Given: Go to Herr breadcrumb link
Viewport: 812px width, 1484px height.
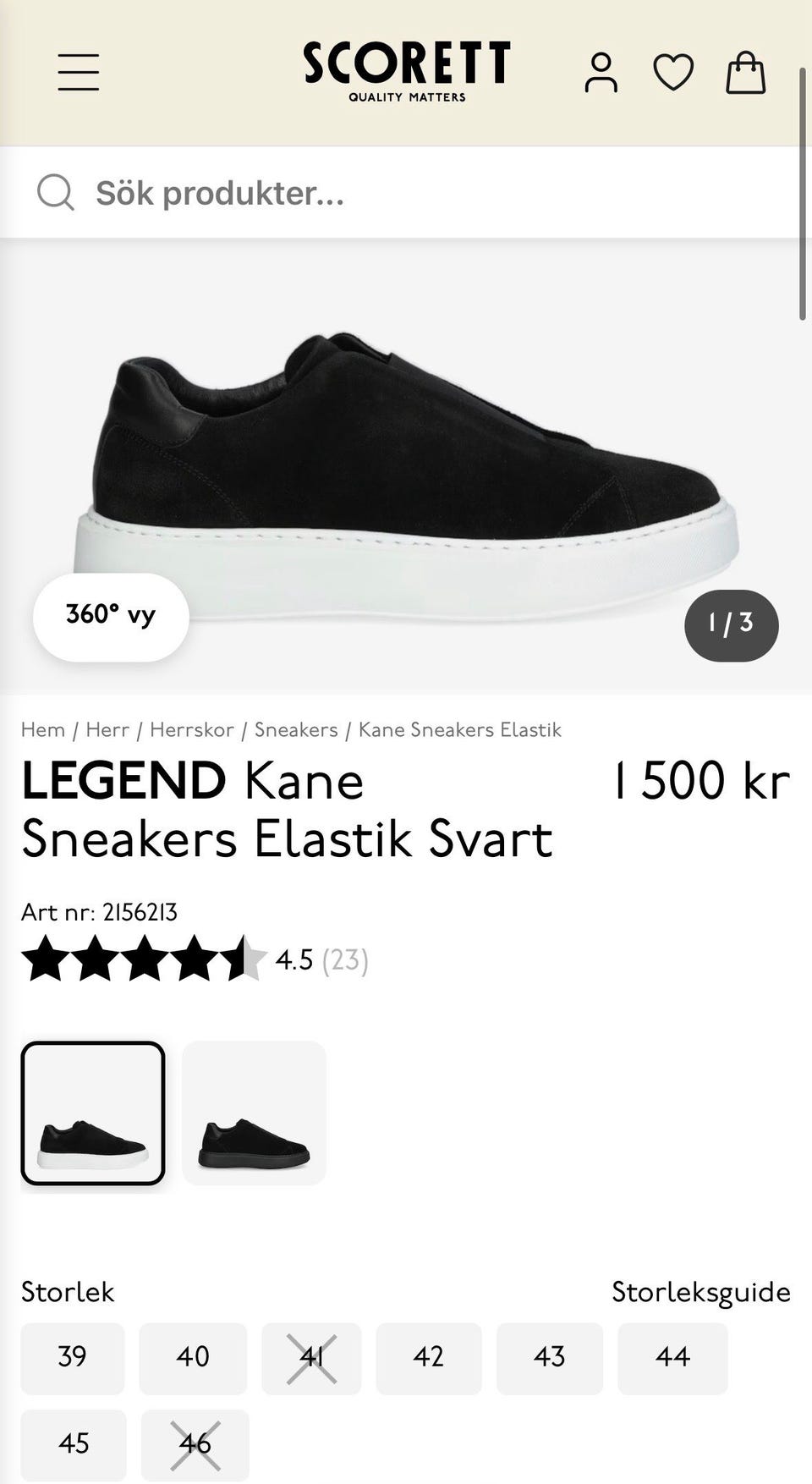Looking at the screenshot, I should (107, 730).
